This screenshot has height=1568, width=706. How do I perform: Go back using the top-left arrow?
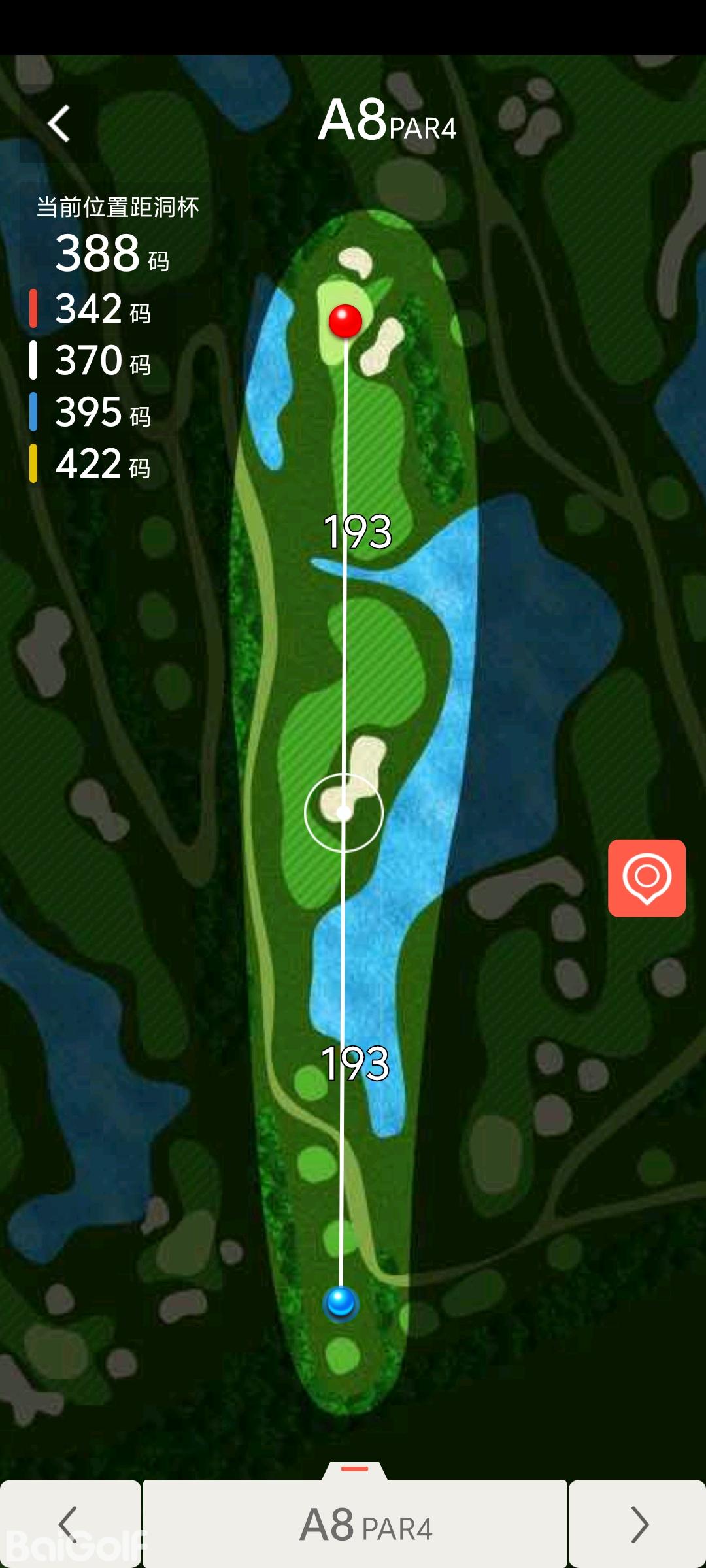pos(59,123)
